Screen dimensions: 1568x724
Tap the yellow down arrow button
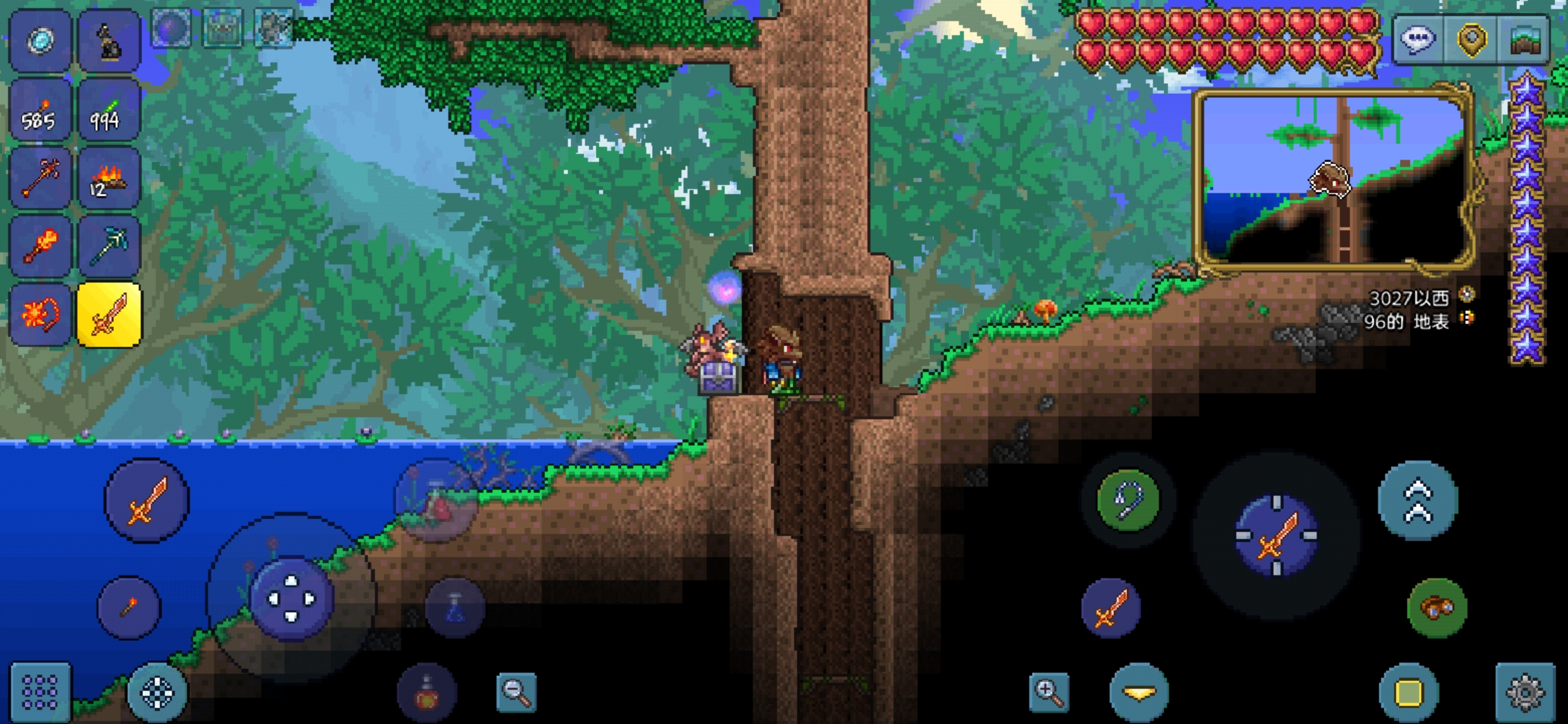point(1138,692)
